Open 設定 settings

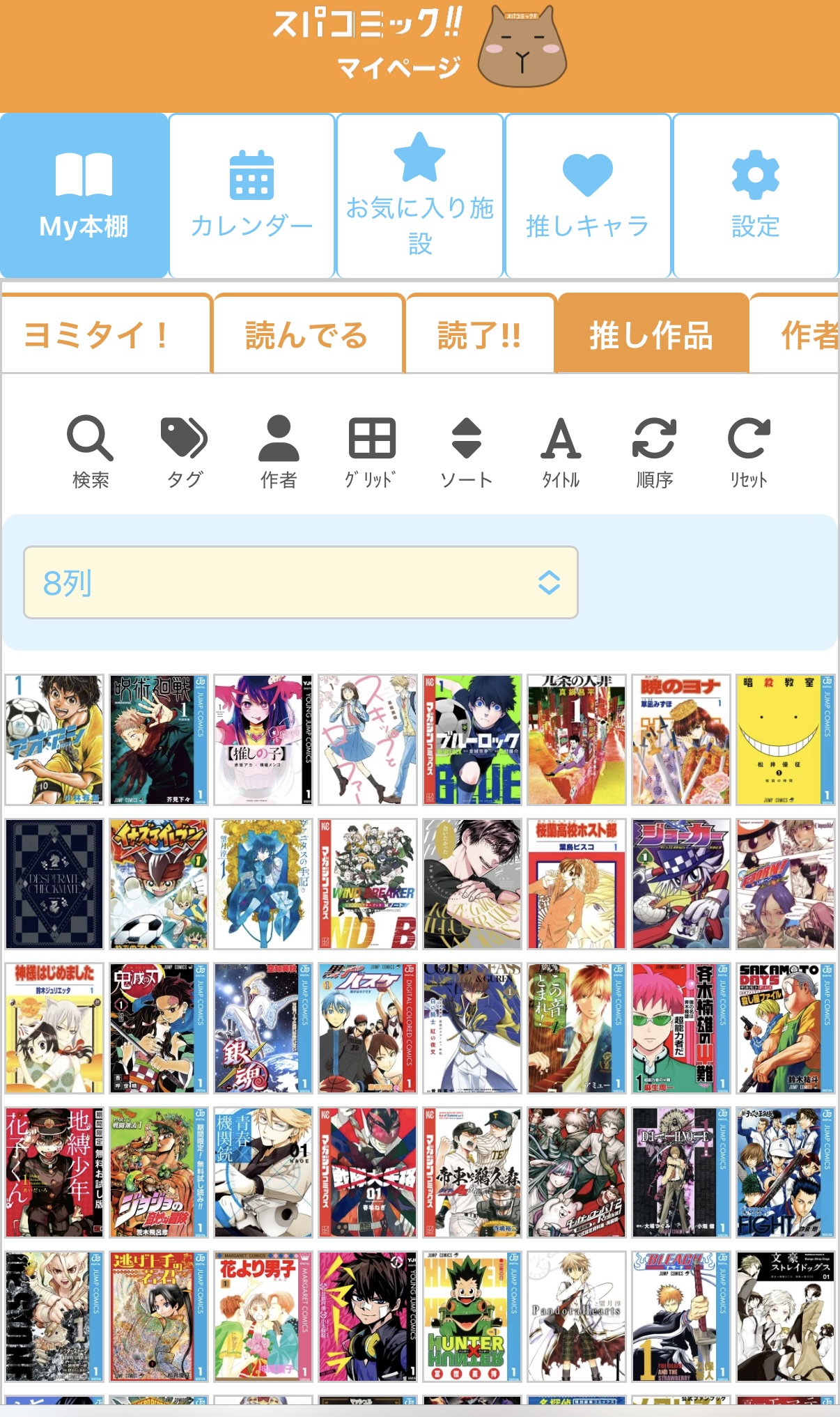756,196
